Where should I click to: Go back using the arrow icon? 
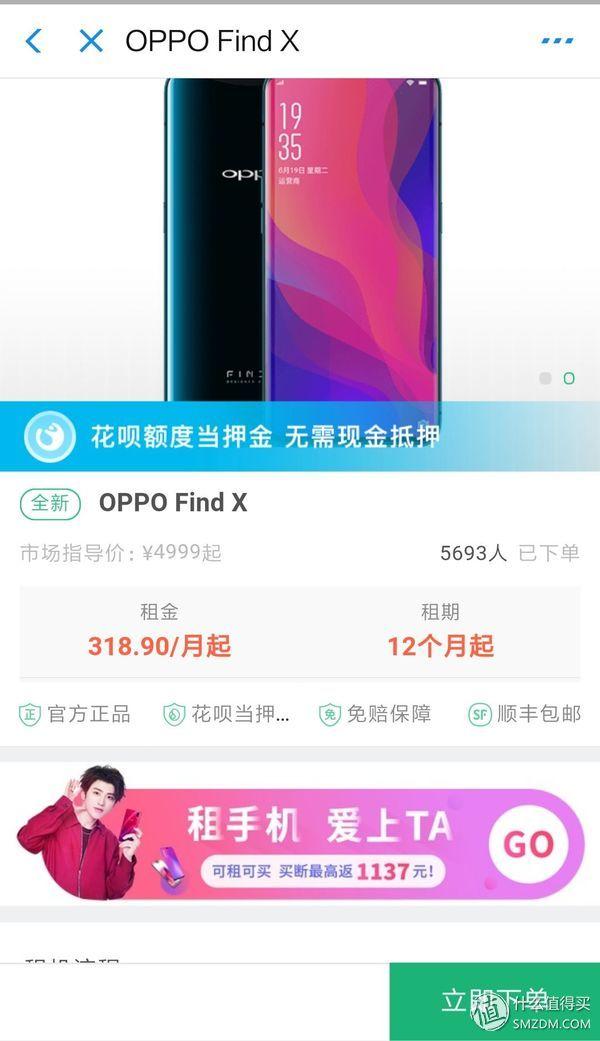click(33, 41)
